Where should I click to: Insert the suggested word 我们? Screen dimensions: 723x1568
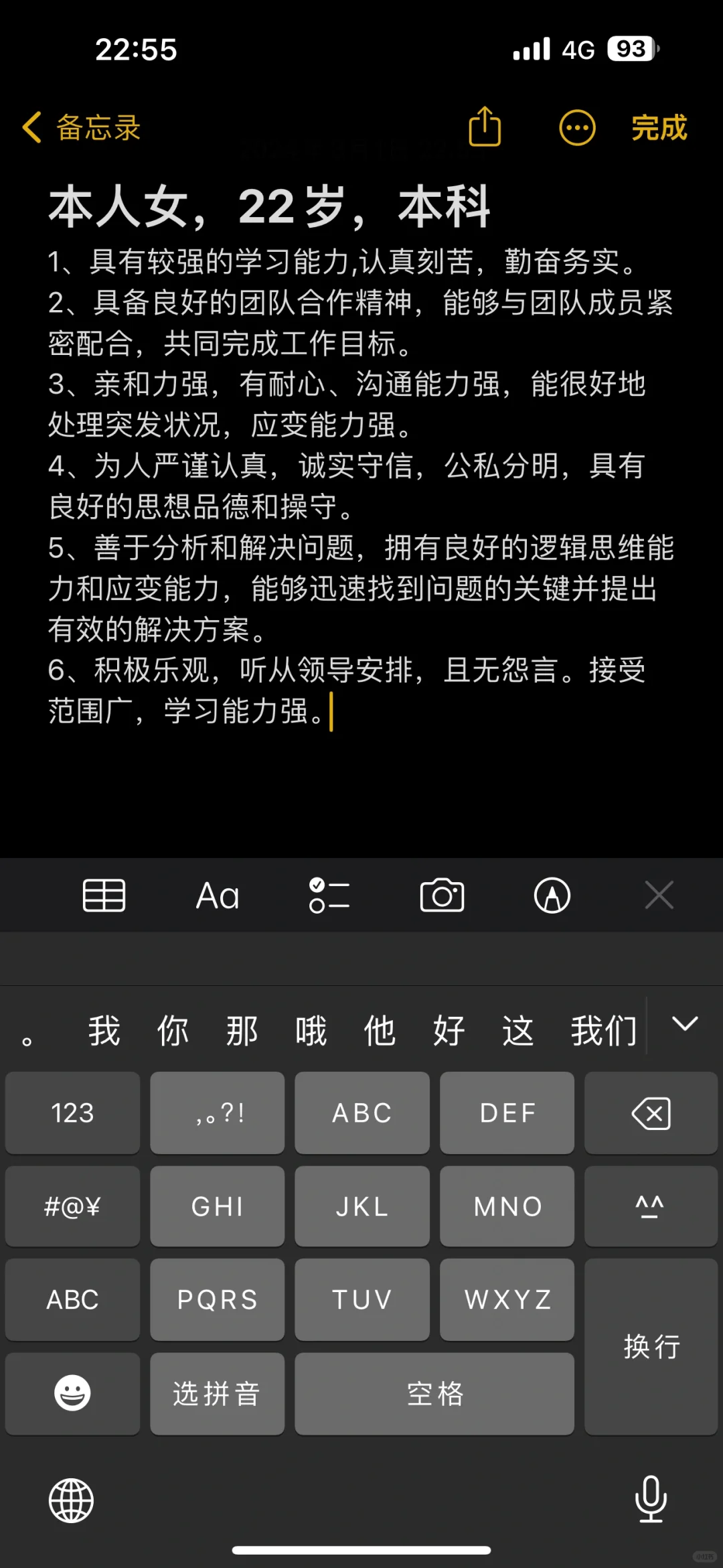click(604, 1030)
